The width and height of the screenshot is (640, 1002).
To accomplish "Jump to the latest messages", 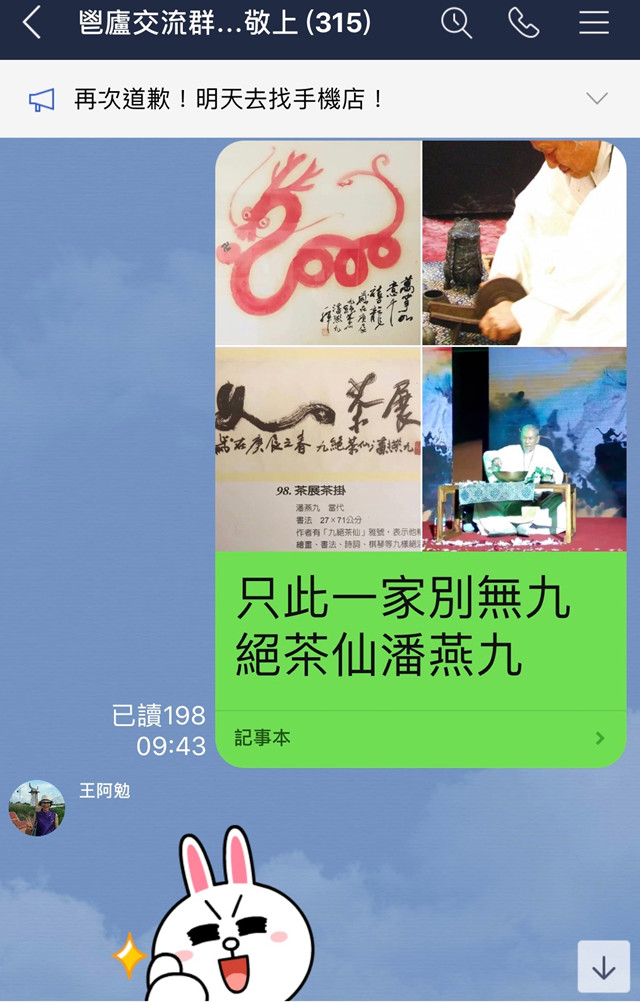I will (x=603, y=966).
